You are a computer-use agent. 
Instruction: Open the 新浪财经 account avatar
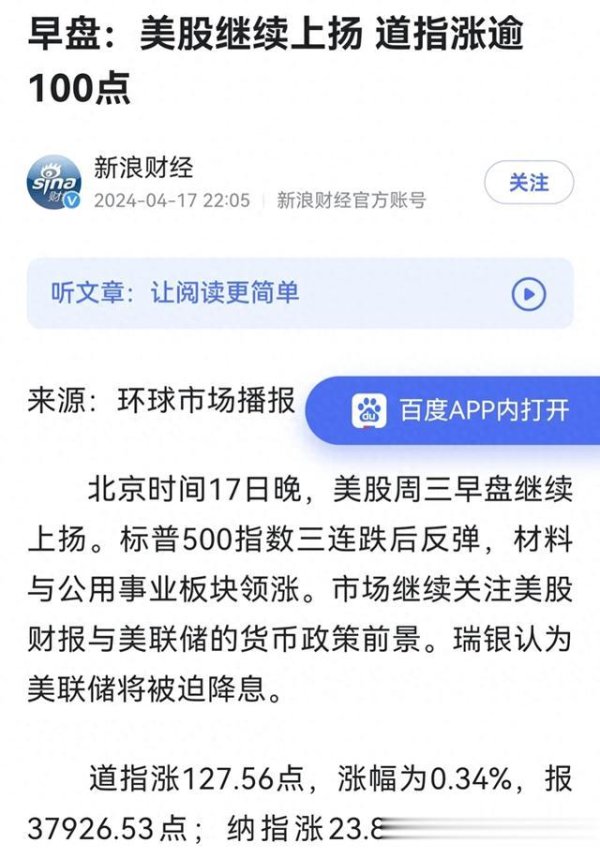coord(54,182)
